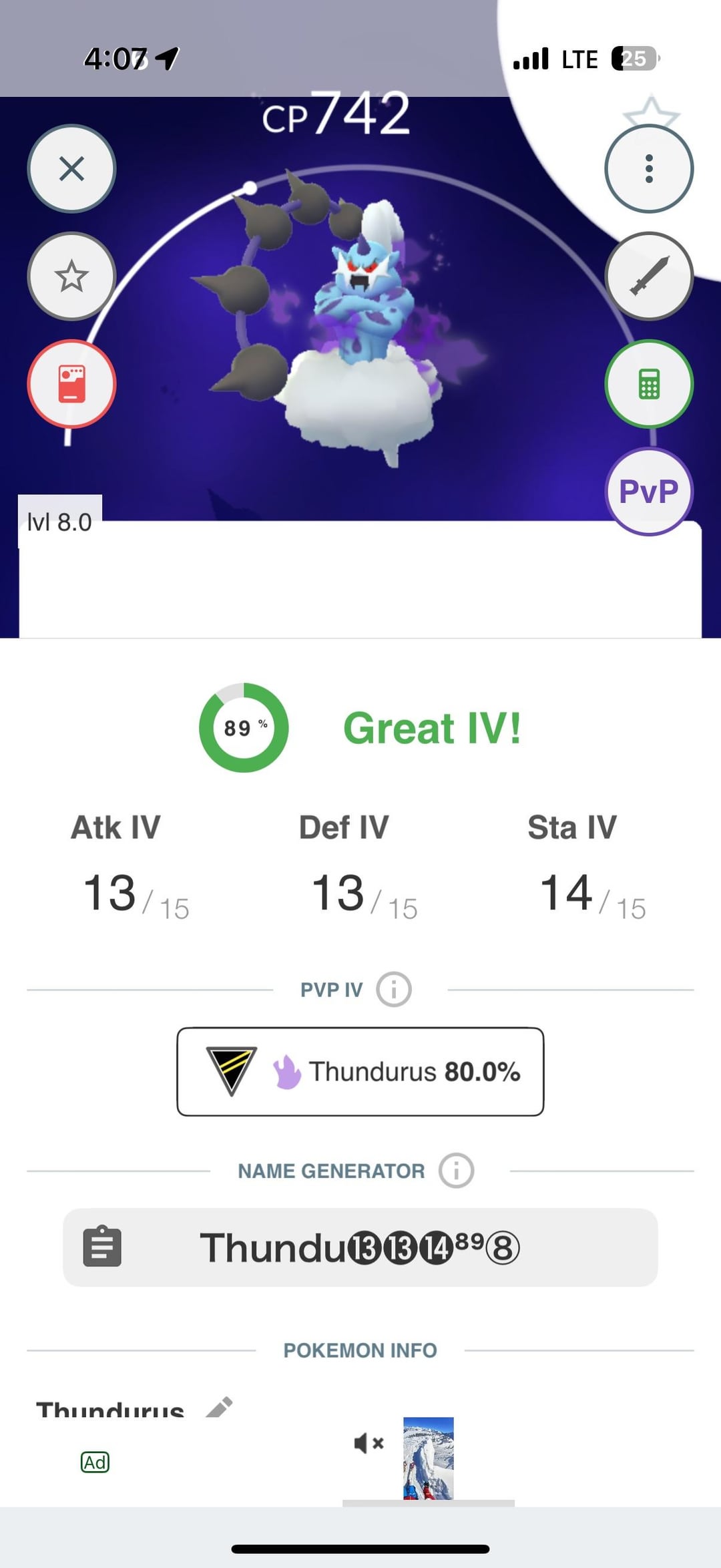The height and width of the screenshot is (1568, 721).
Task: Close the Pokemon scan overlay
Action: coord(71,168)
